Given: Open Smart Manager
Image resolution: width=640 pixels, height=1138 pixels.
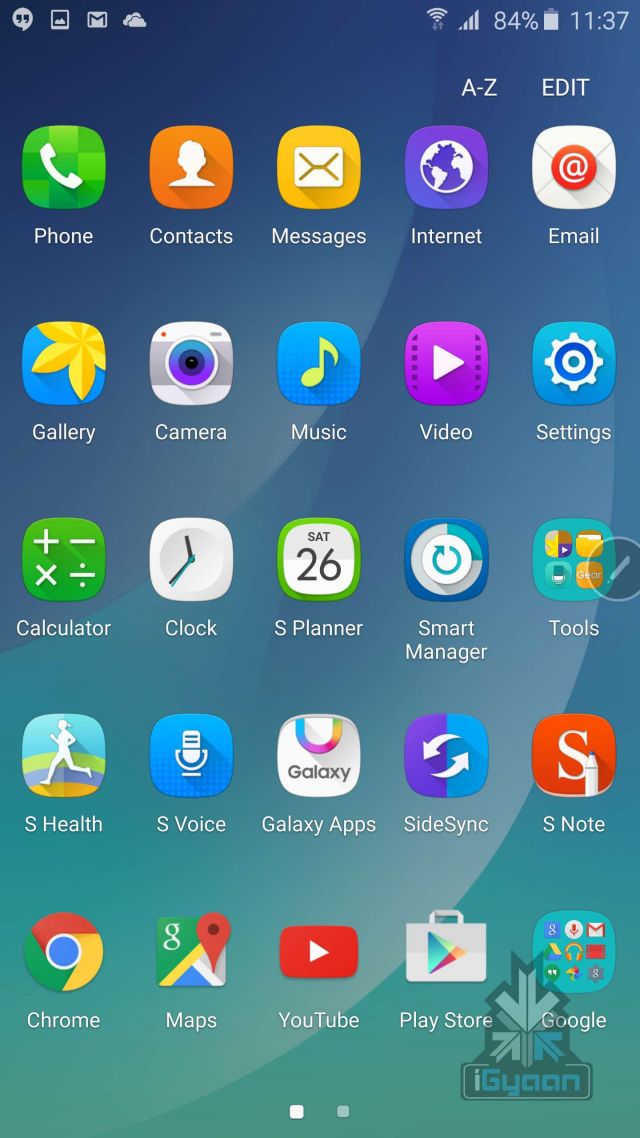Looking at the screenshot, I should (446, 560).
